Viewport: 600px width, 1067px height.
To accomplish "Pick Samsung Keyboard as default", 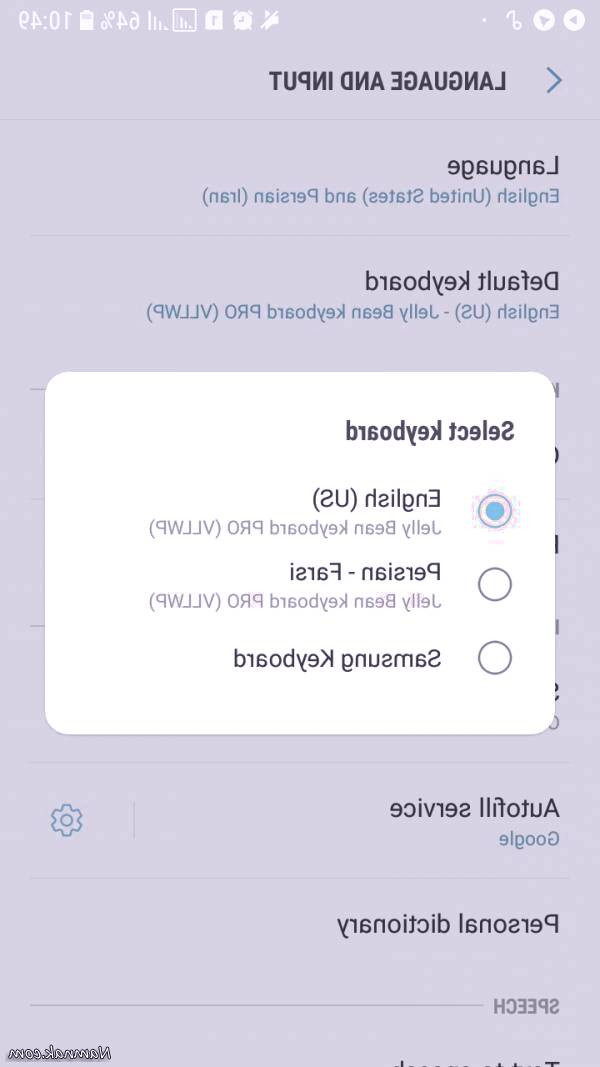I will pos(494,658).
